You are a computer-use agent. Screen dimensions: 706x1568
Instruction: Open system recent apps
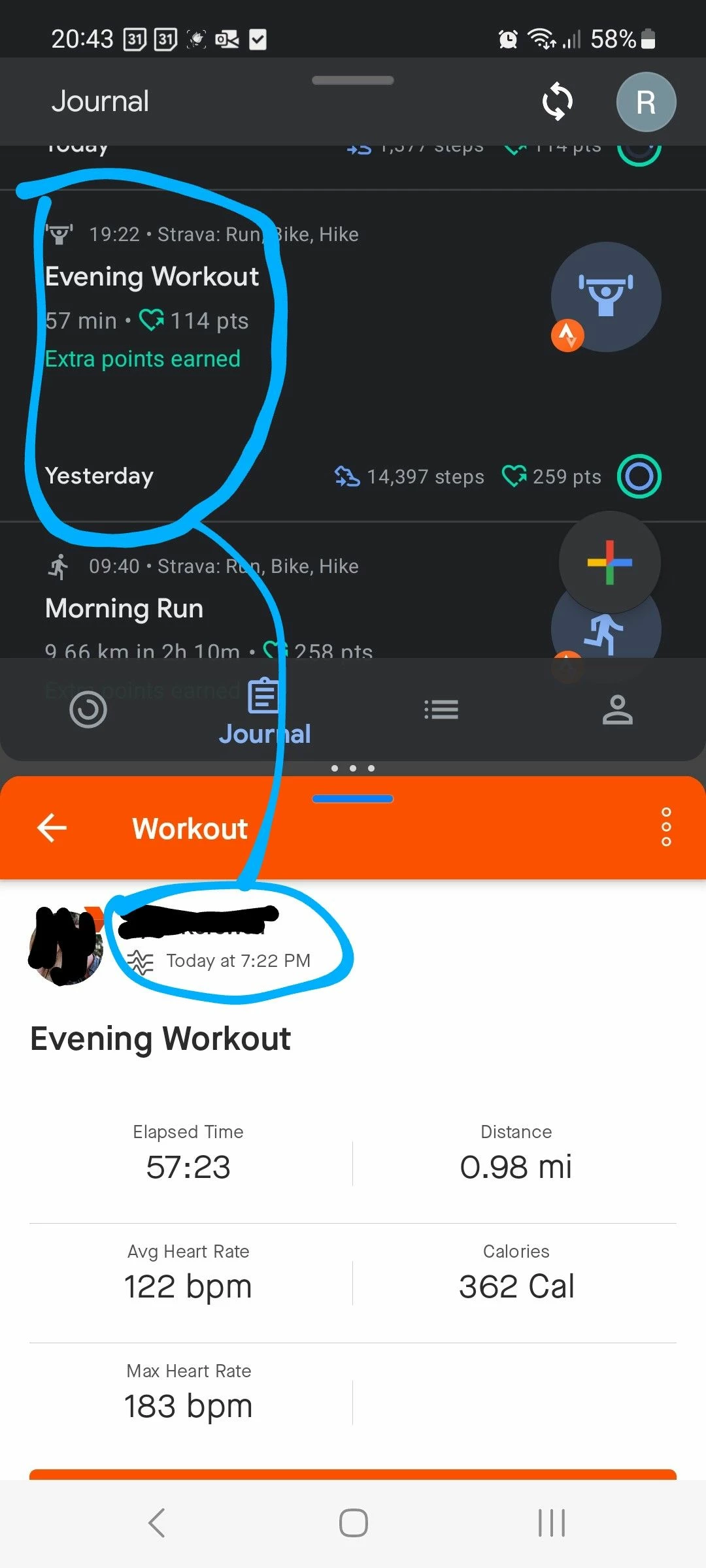click(551, 1523)
